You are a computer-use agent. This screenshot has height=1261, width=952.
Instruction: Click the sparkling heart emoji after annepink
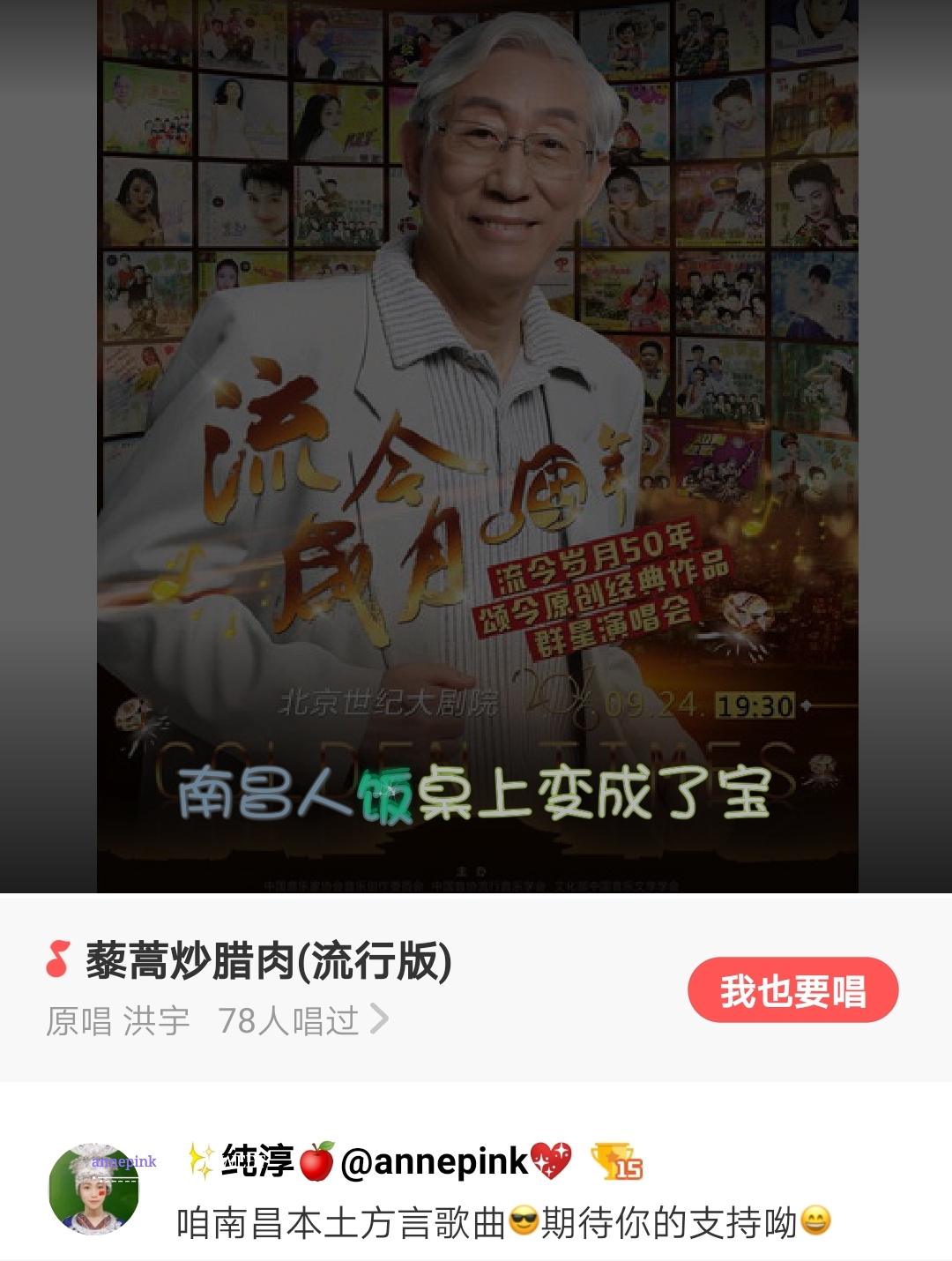pos(551,1162)
